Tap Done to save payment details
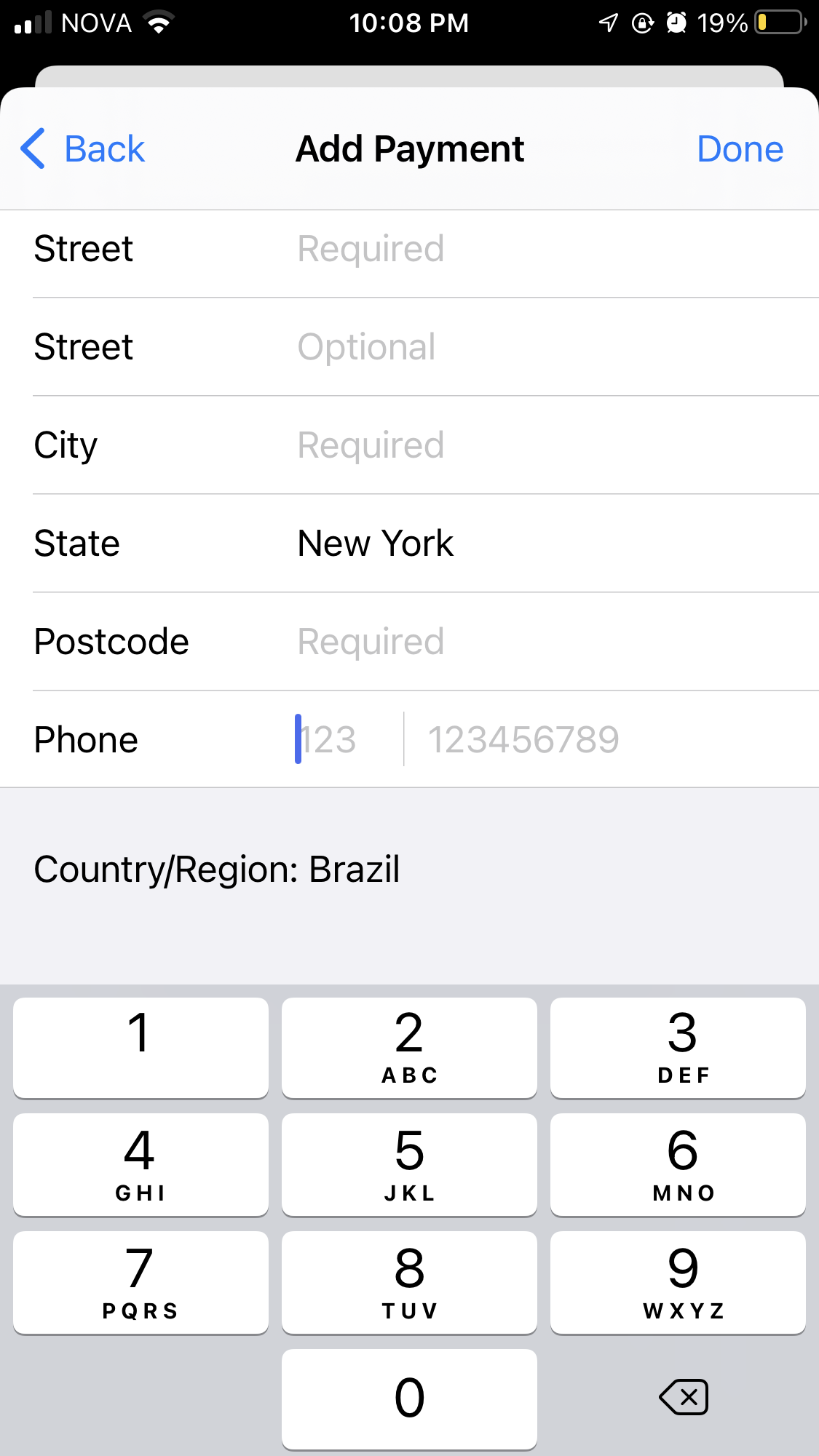This screenshot has height=1456, width=819. coord(740,149)
